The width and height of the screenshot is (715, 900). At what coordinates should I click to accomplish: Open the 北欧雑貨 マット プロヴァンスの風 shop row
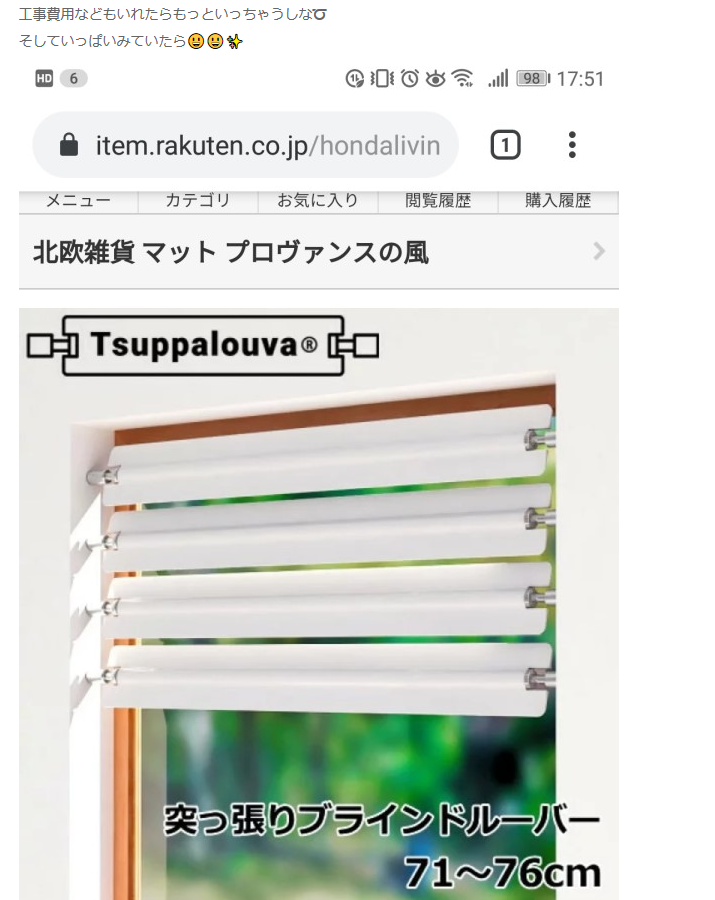[x=318, y=252]
